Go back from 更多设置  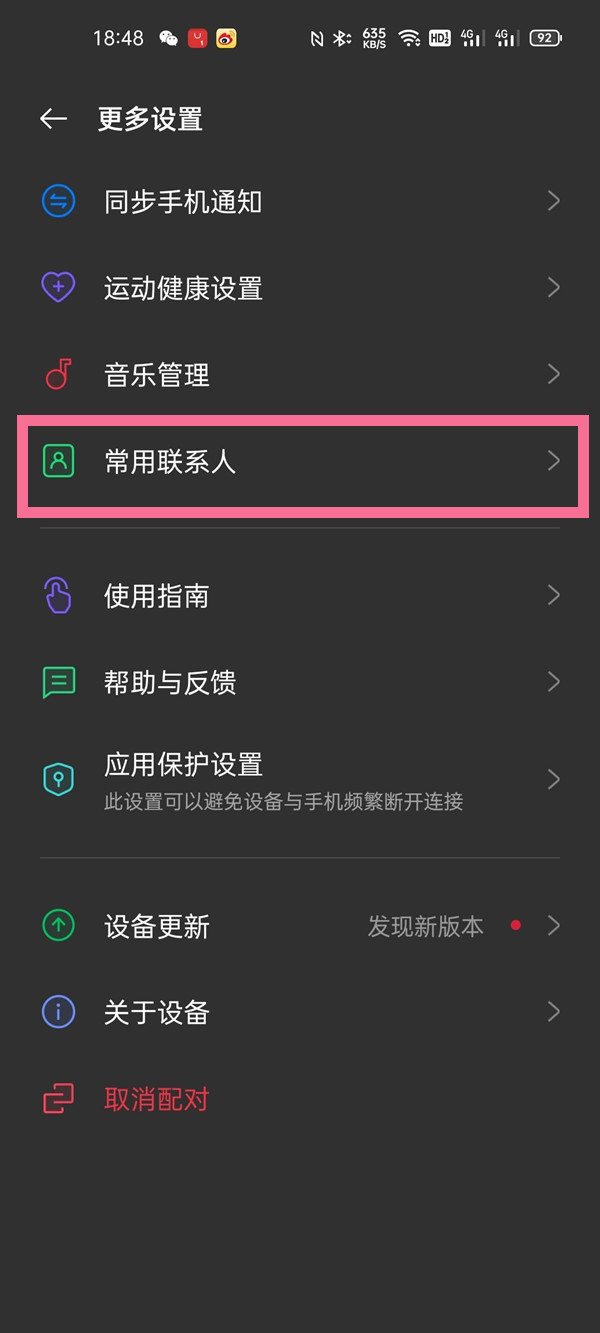53,119
